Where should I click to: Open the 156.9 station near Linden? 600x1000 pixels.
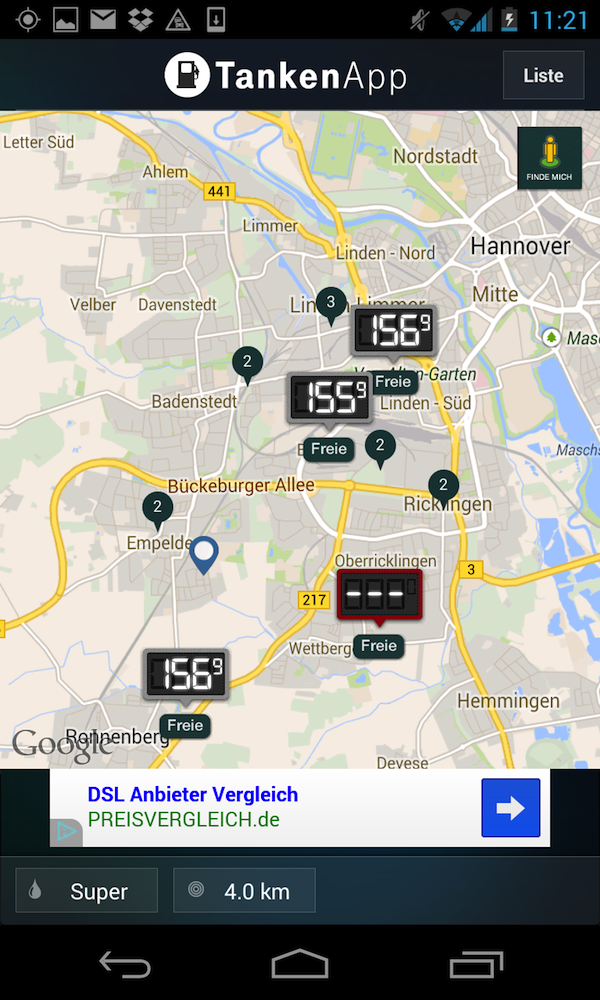point(393,330)
